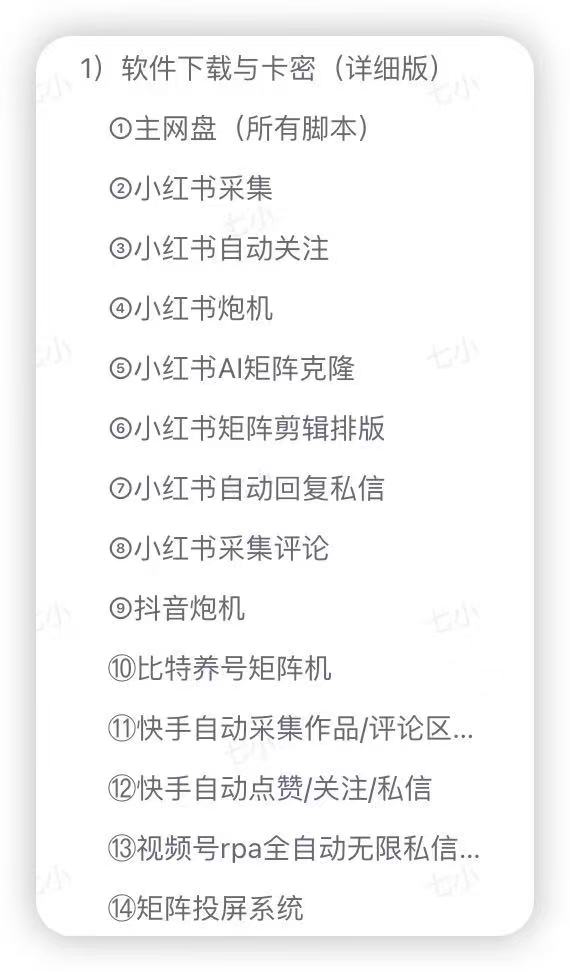Go to ②小红书采集 section

[191, 188]
